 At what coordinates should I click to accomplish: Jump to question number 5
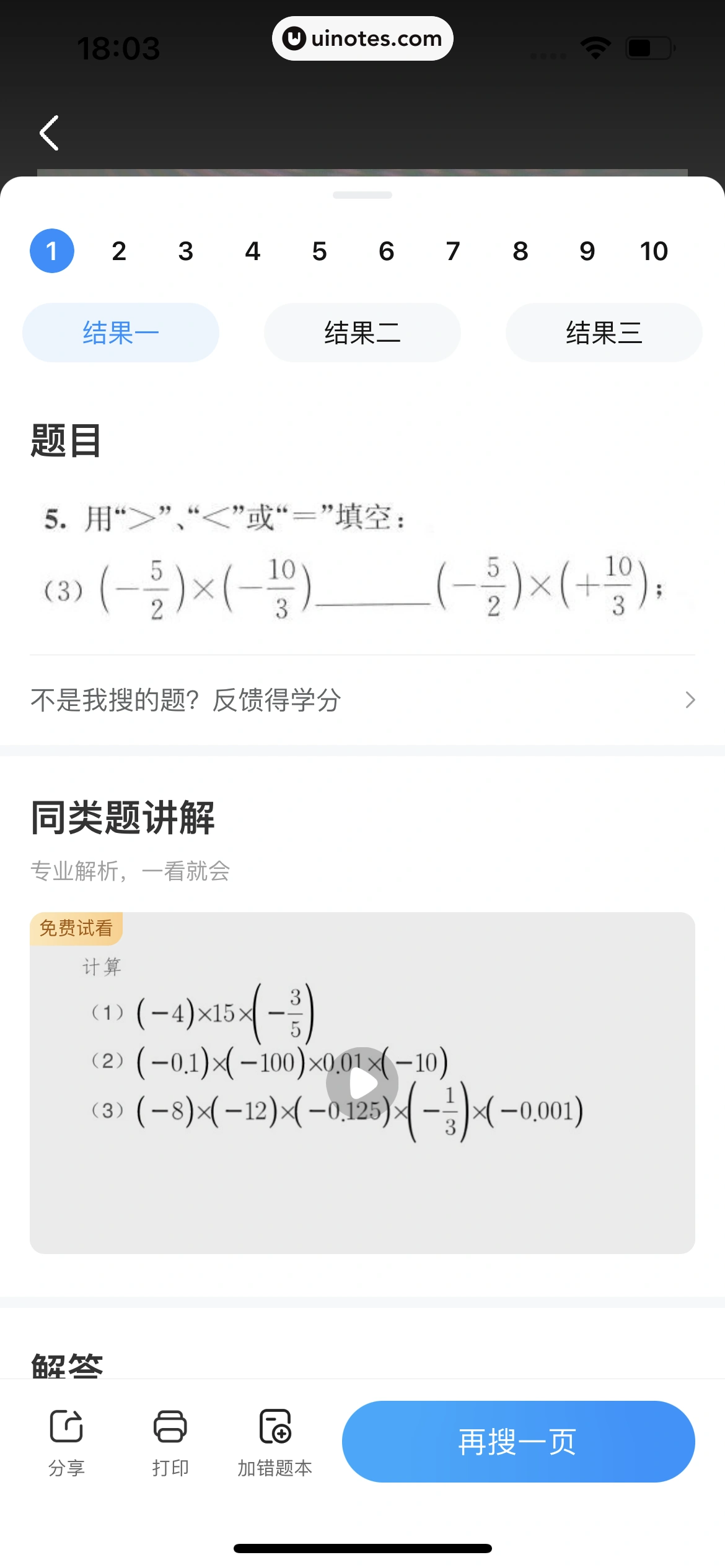point(319,251)
